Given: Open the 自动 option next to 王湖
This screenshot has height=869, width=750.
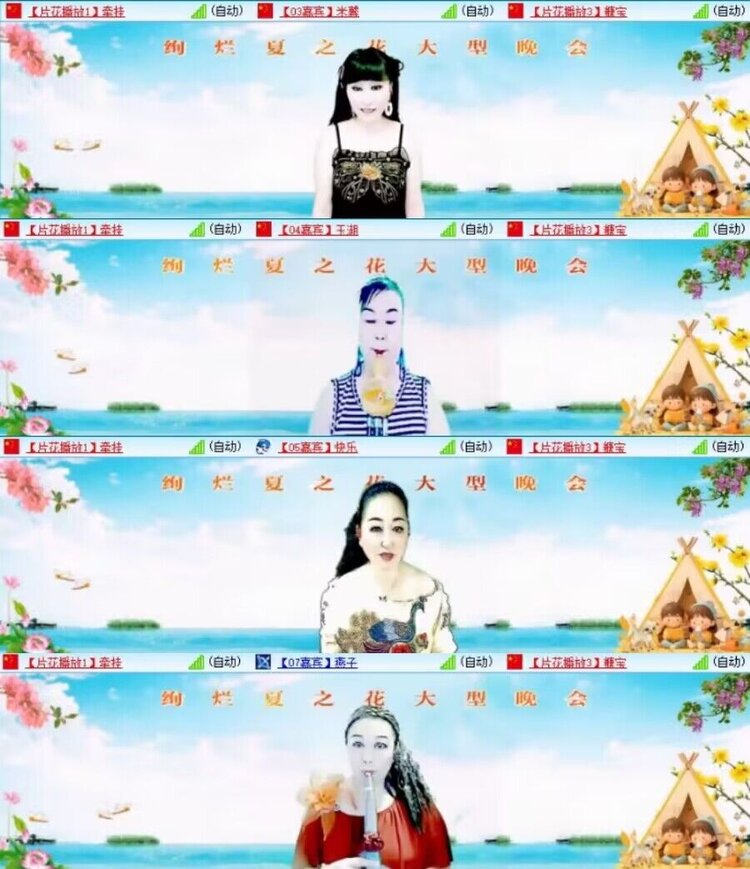Looking at the screenshot, I should (474, 231).
